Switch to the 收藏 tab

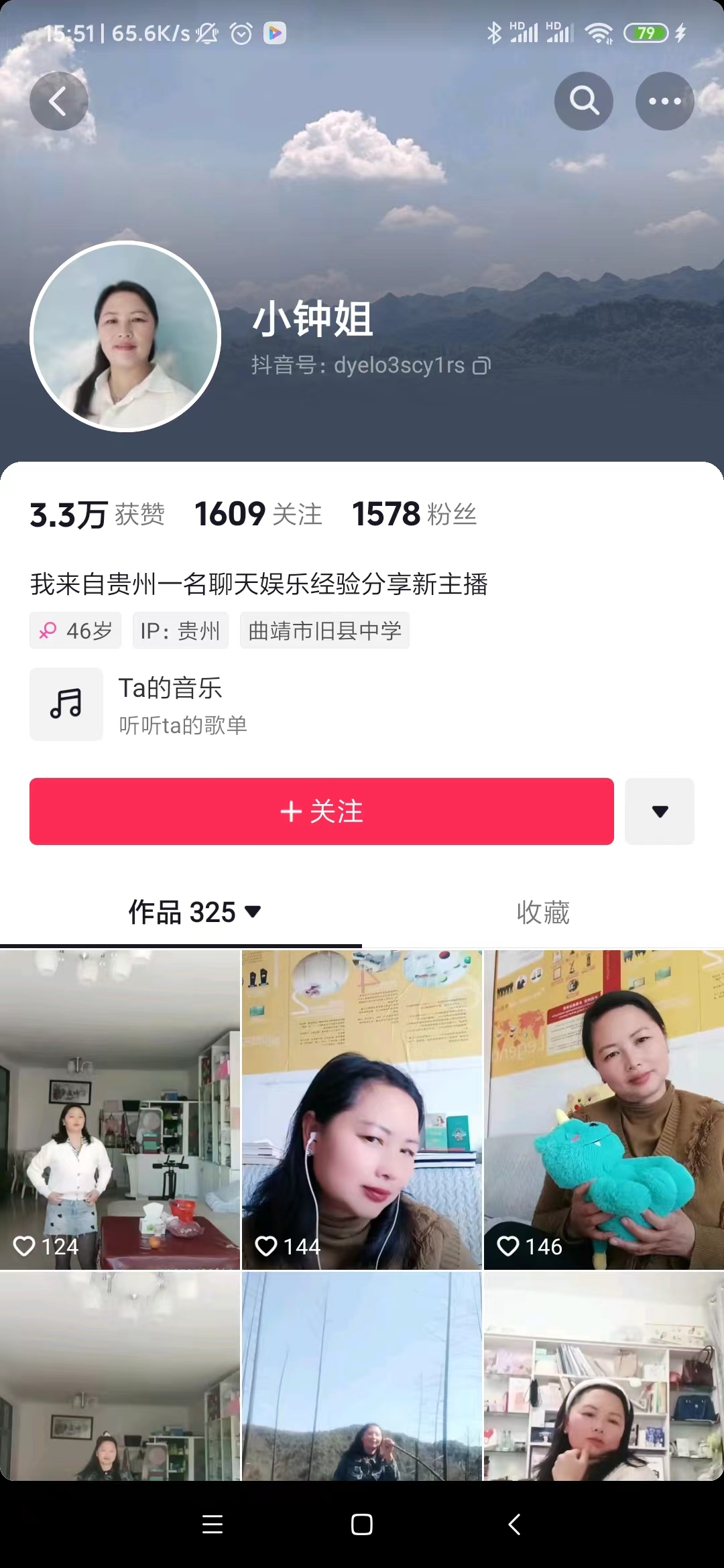coord(542,913)
